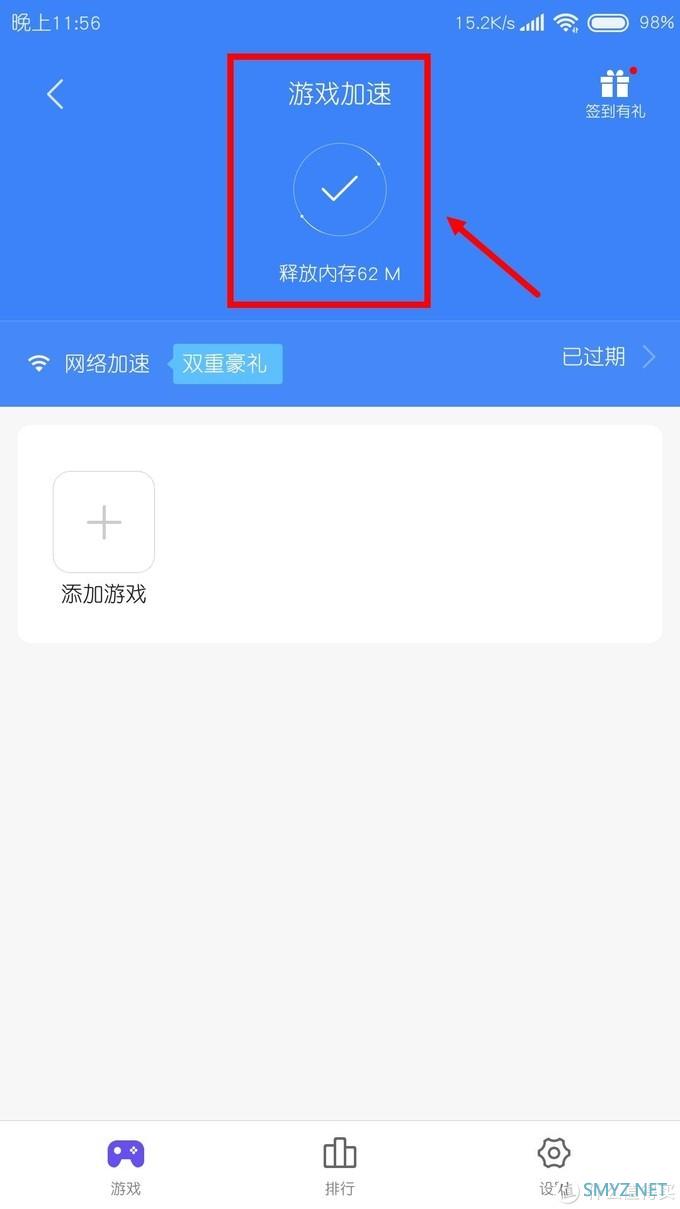Switch to the 排行 tab

click(x=340, y=1166)
